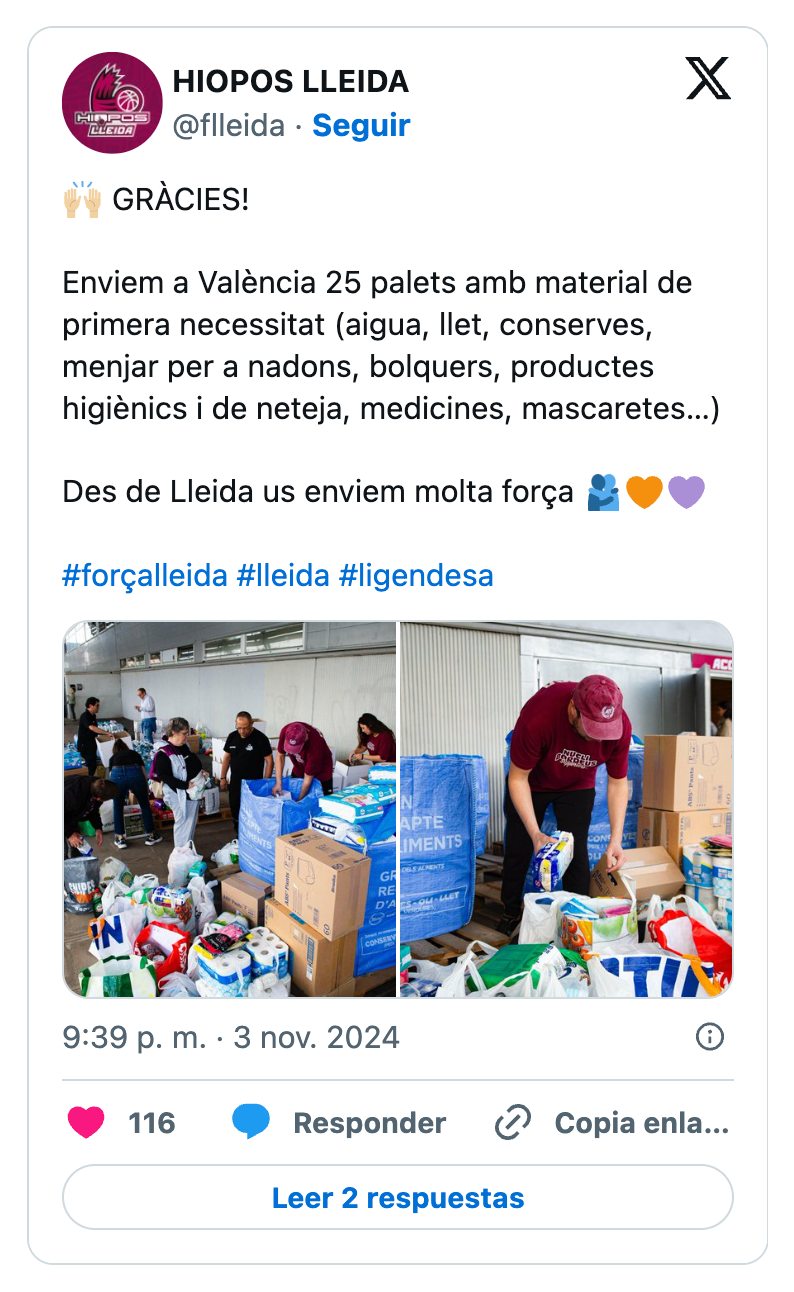Open the @flleida handle

[x=229, y=126]
